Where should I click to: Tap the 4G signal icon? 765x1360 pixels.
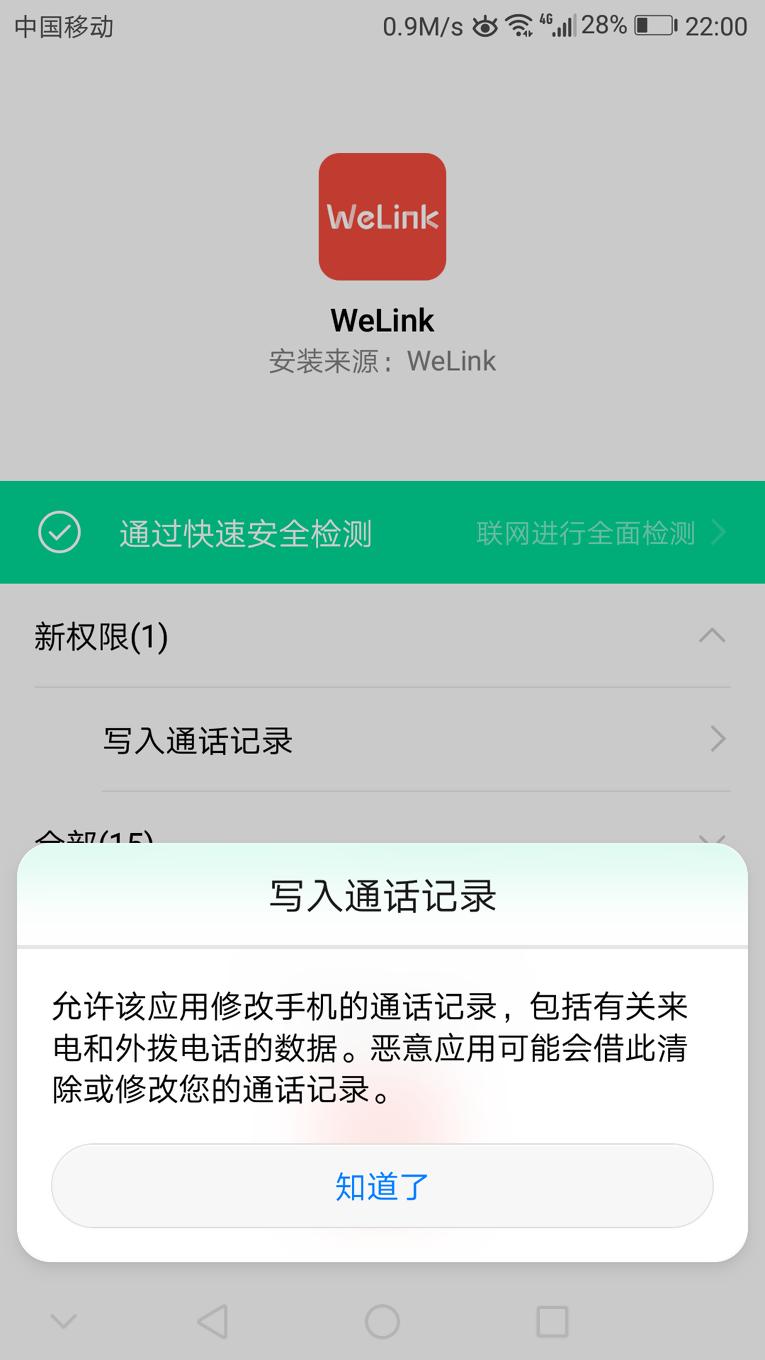[556, 27]
